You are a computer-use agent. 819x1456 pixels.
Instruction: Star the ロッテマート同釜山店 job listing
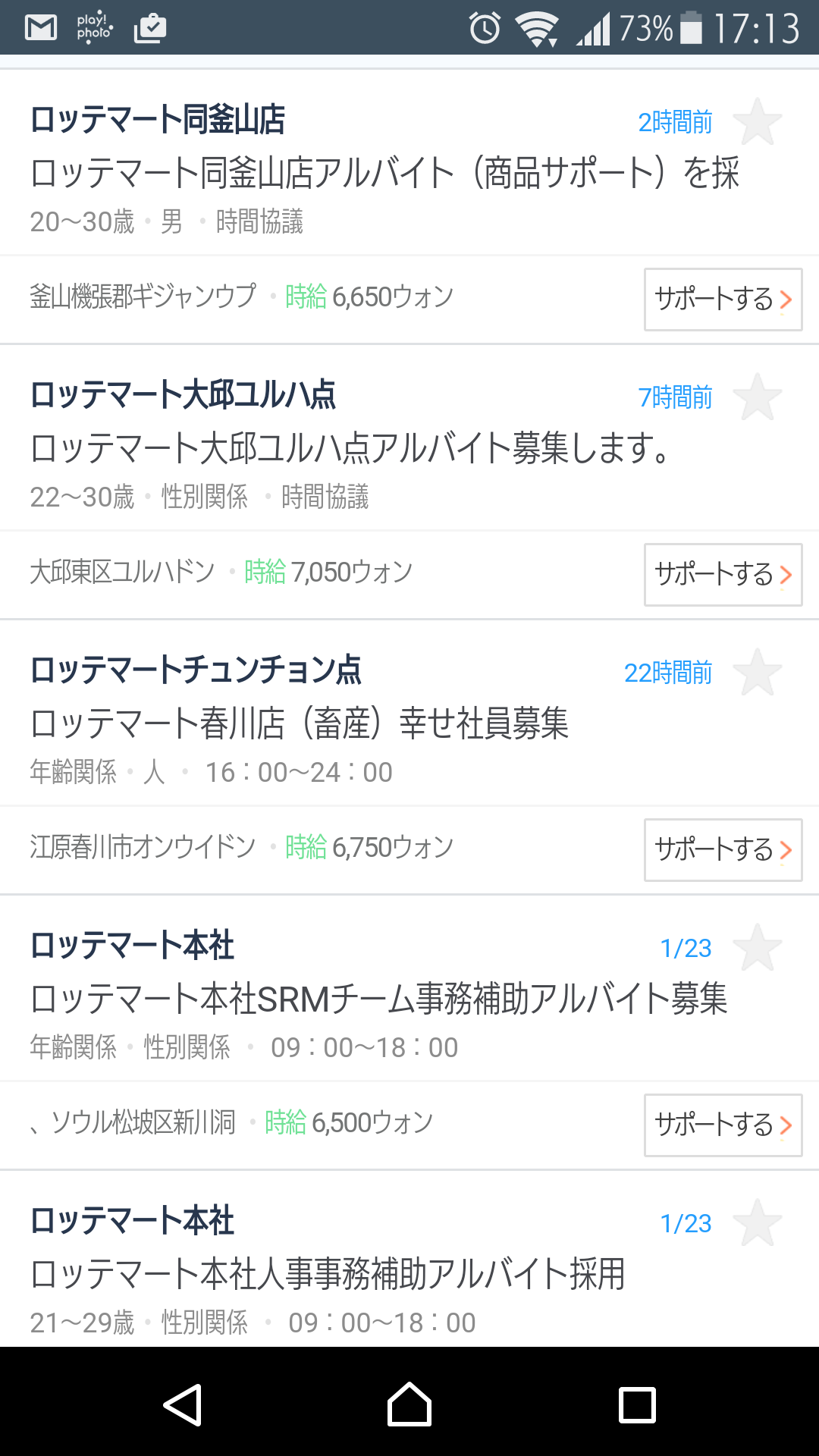coord(758,121)
